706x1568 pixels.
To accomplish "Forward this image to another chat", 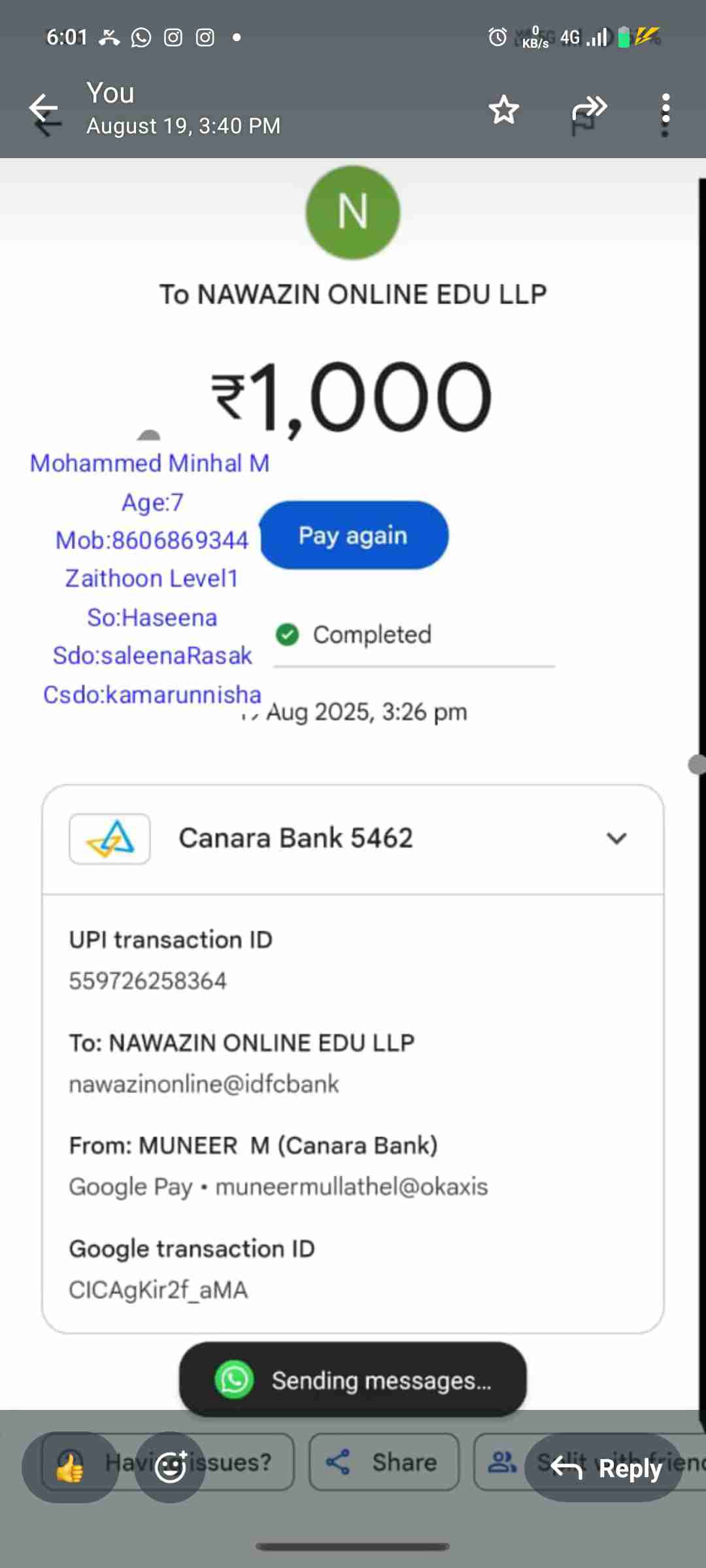I will pos(589,108).
